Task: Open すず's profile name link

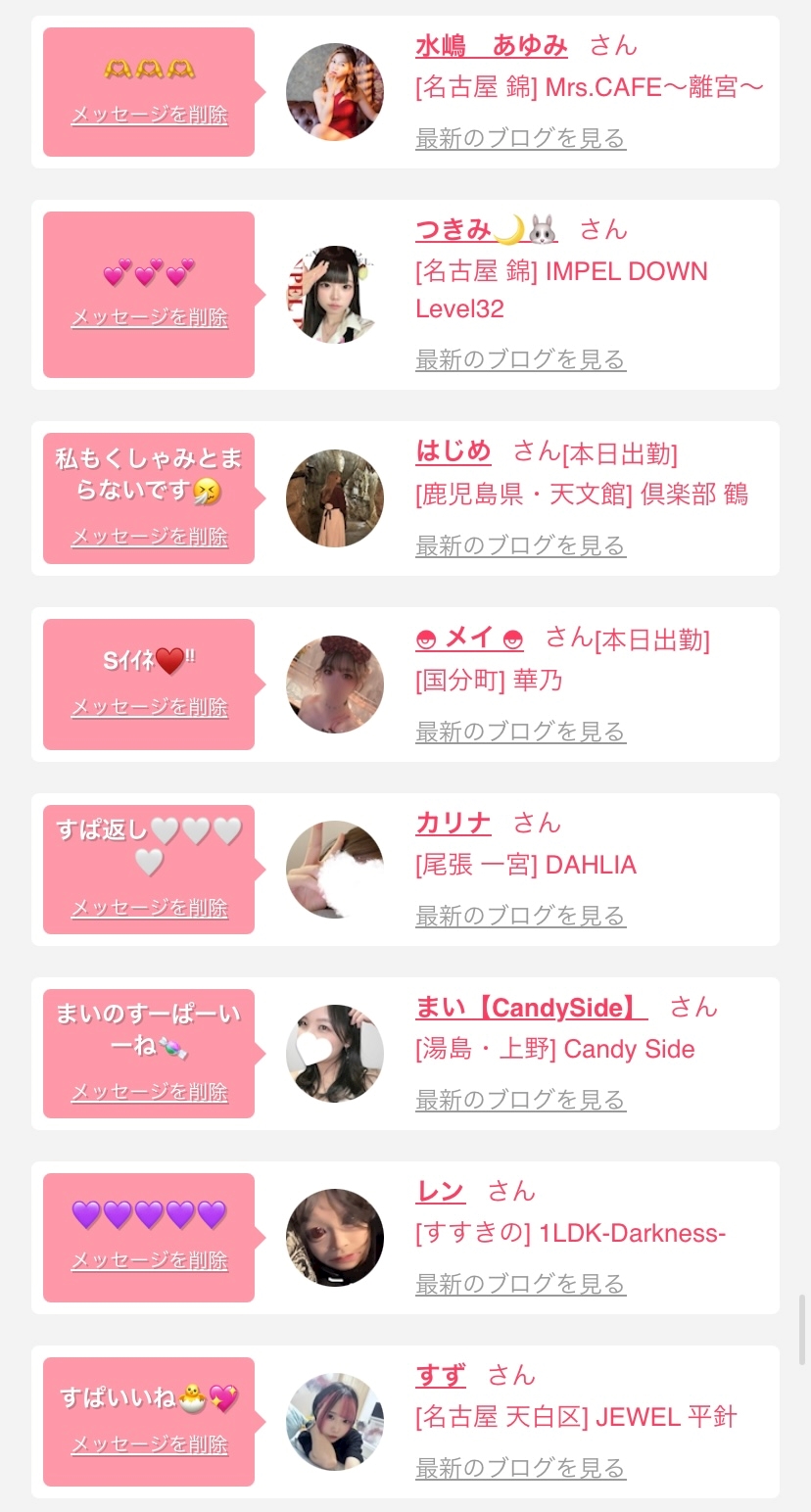Action: [x=441, y=1376]
